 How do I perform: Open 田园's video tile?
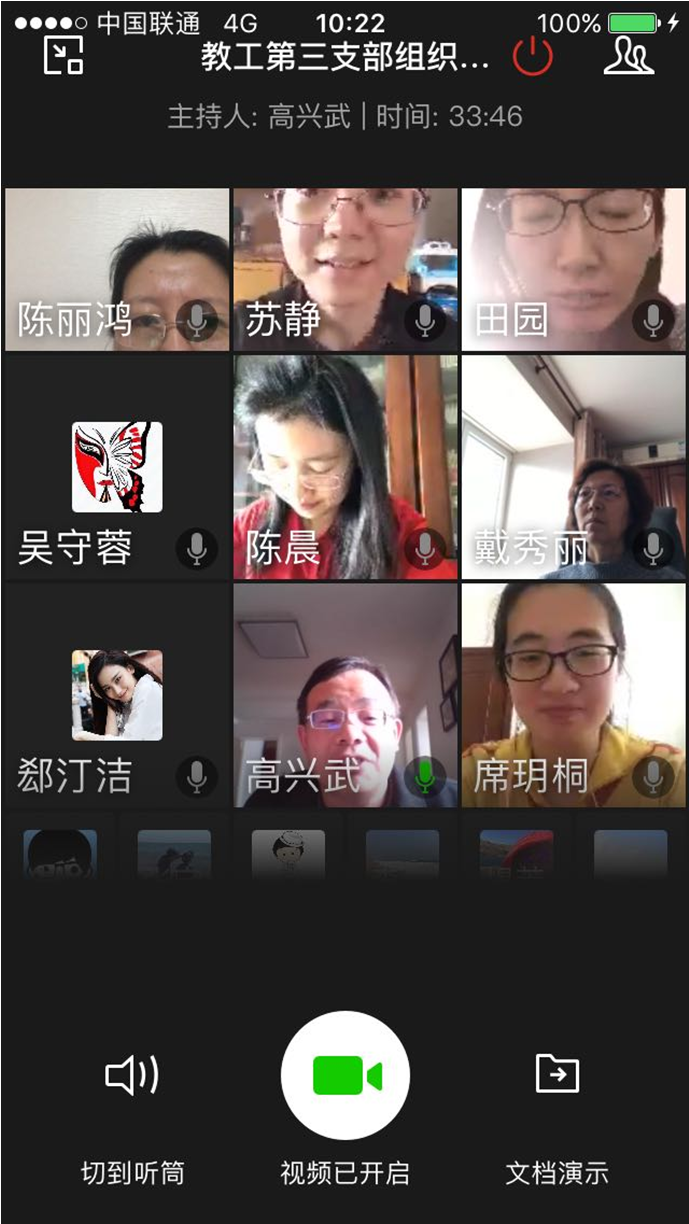573,270
